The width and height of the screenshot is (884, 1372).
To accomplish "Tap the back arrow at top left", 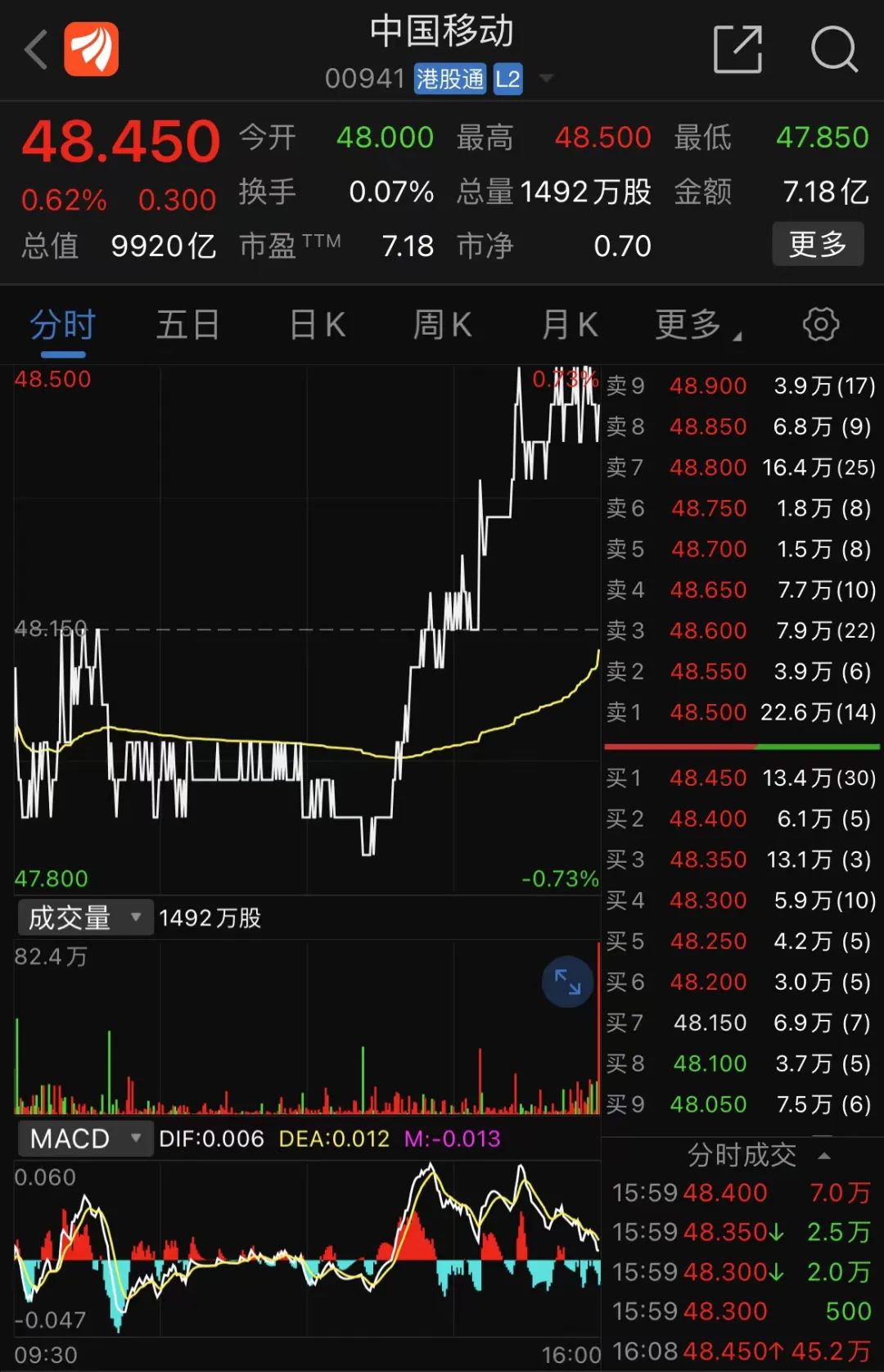I will tap(35, 49).
